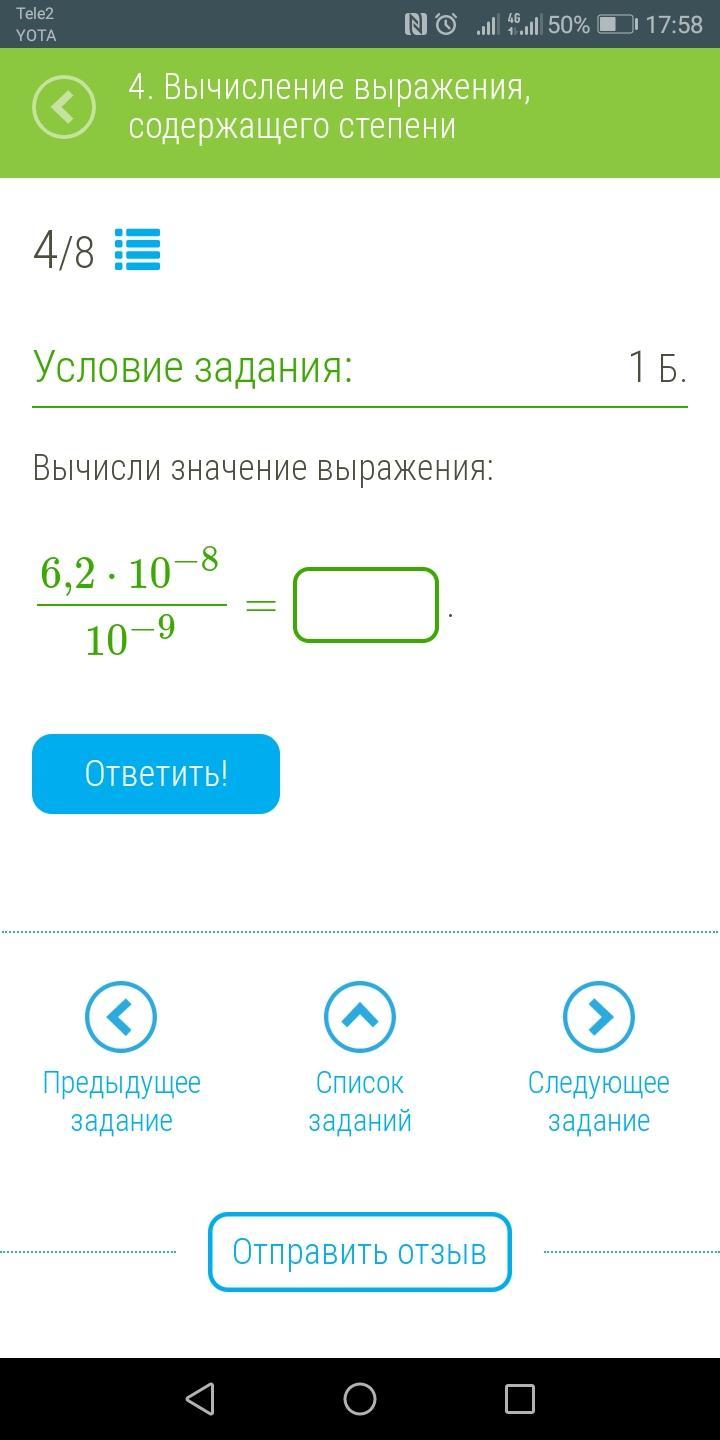Go to Предыдущее задание
This screenshot has width=720, height=1440.
121,1017
